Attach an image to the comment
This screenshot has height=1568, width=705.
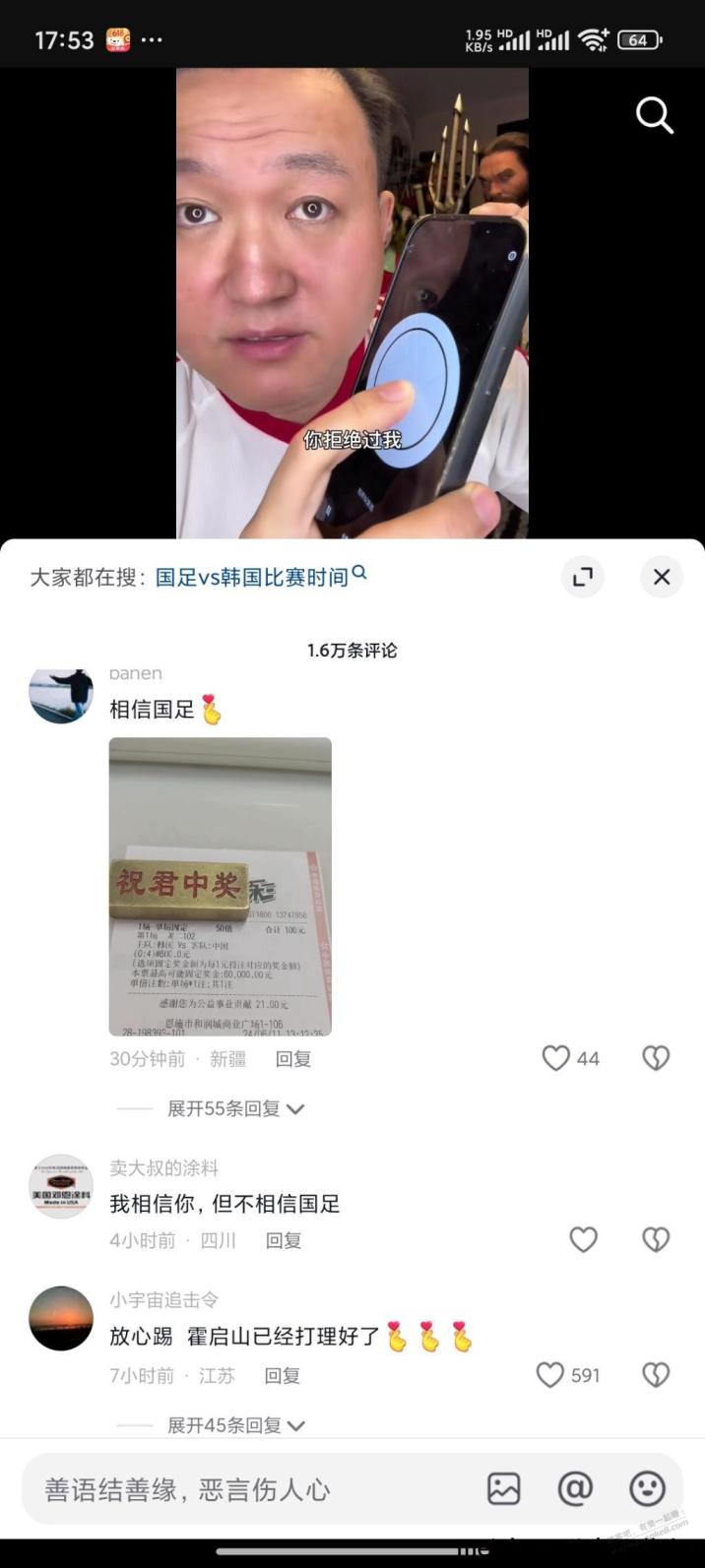tap(504, 1488)
